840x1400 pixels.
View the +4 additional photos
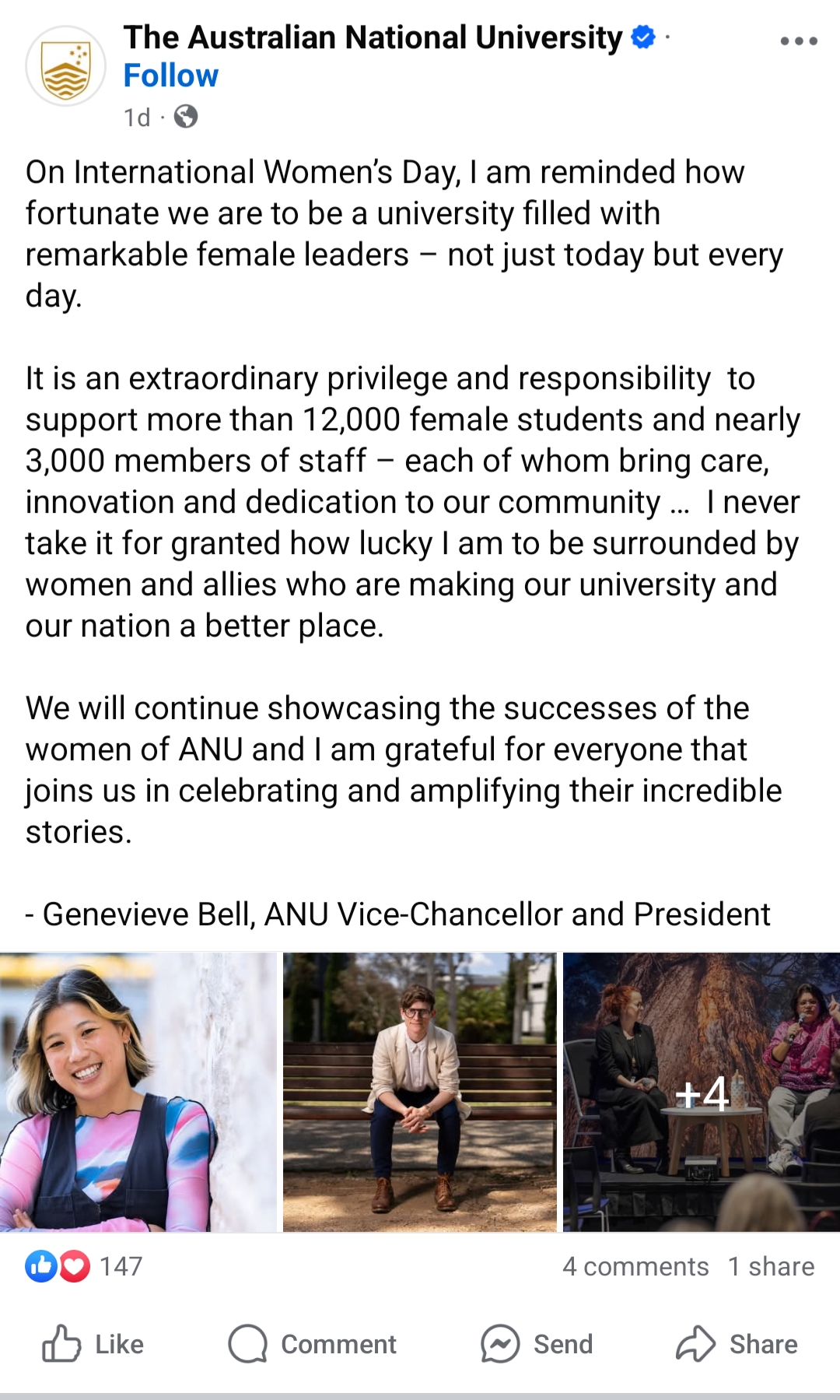[701, 1092]
